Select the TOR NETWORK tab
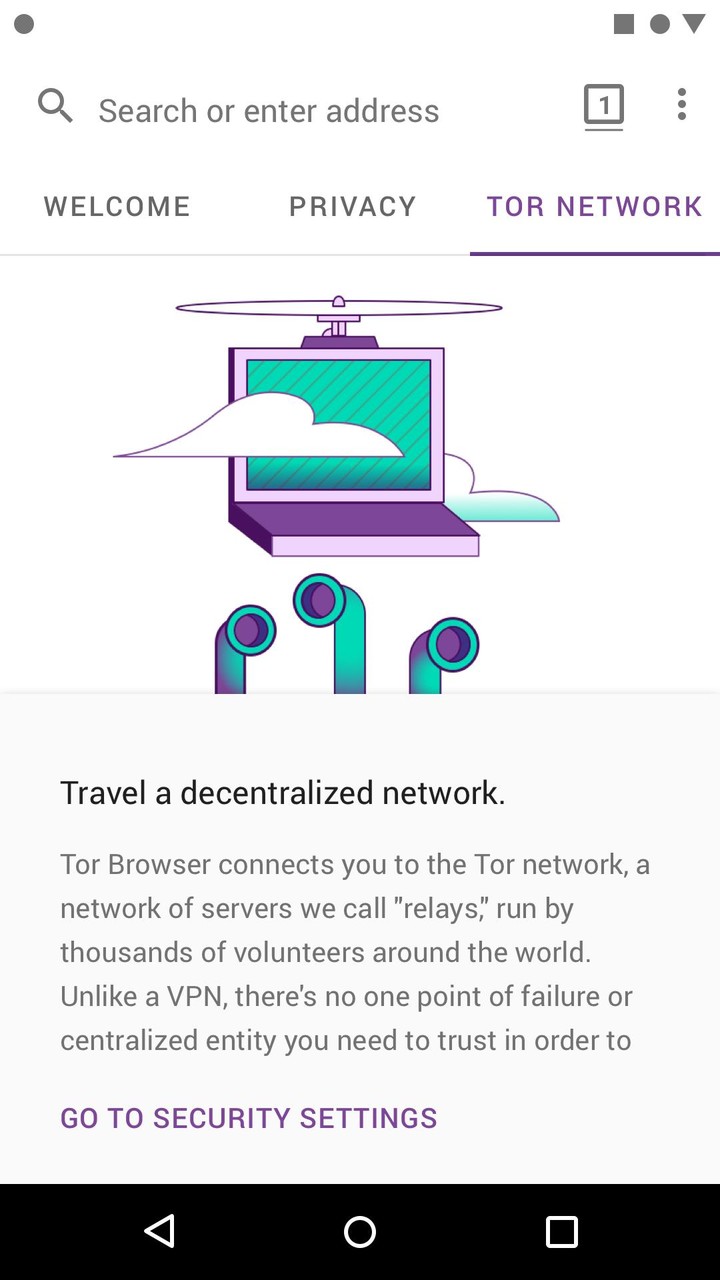This screenshot has width=720, height=1280. click(595, 206)
